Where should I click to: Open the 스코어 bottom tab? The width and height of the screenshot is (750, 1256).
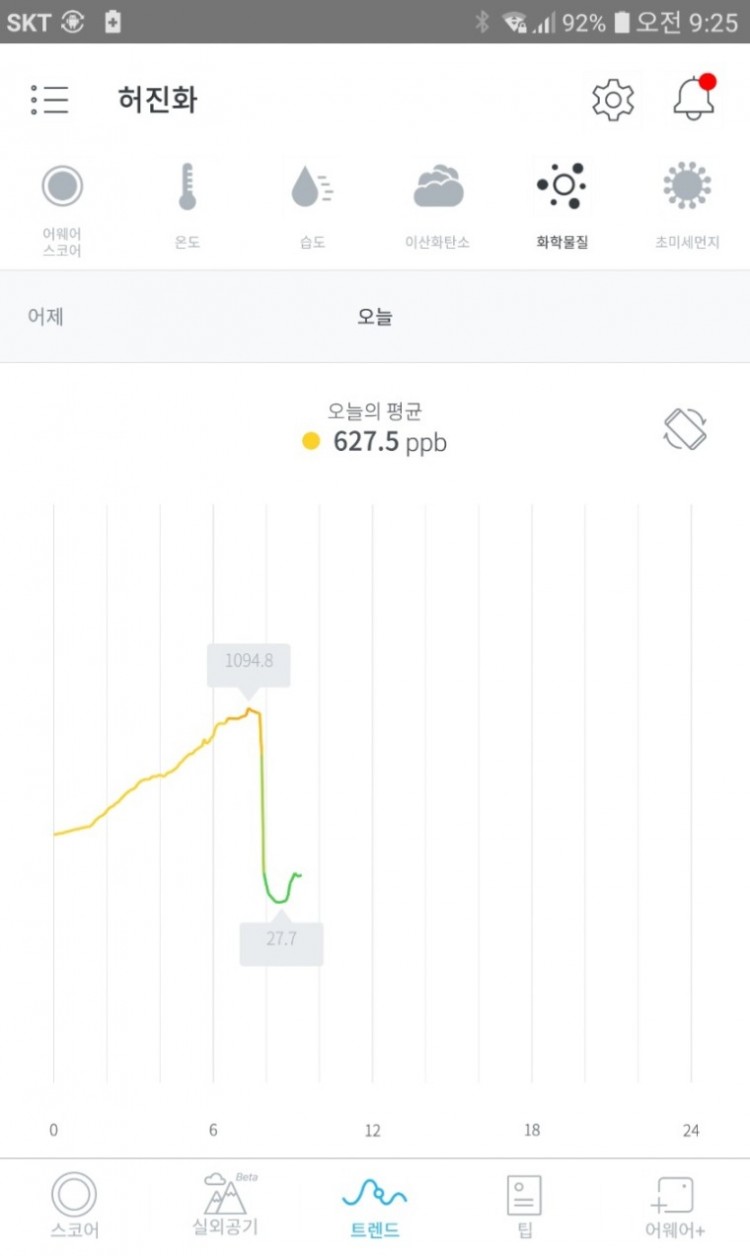(x=74, y=1206)
